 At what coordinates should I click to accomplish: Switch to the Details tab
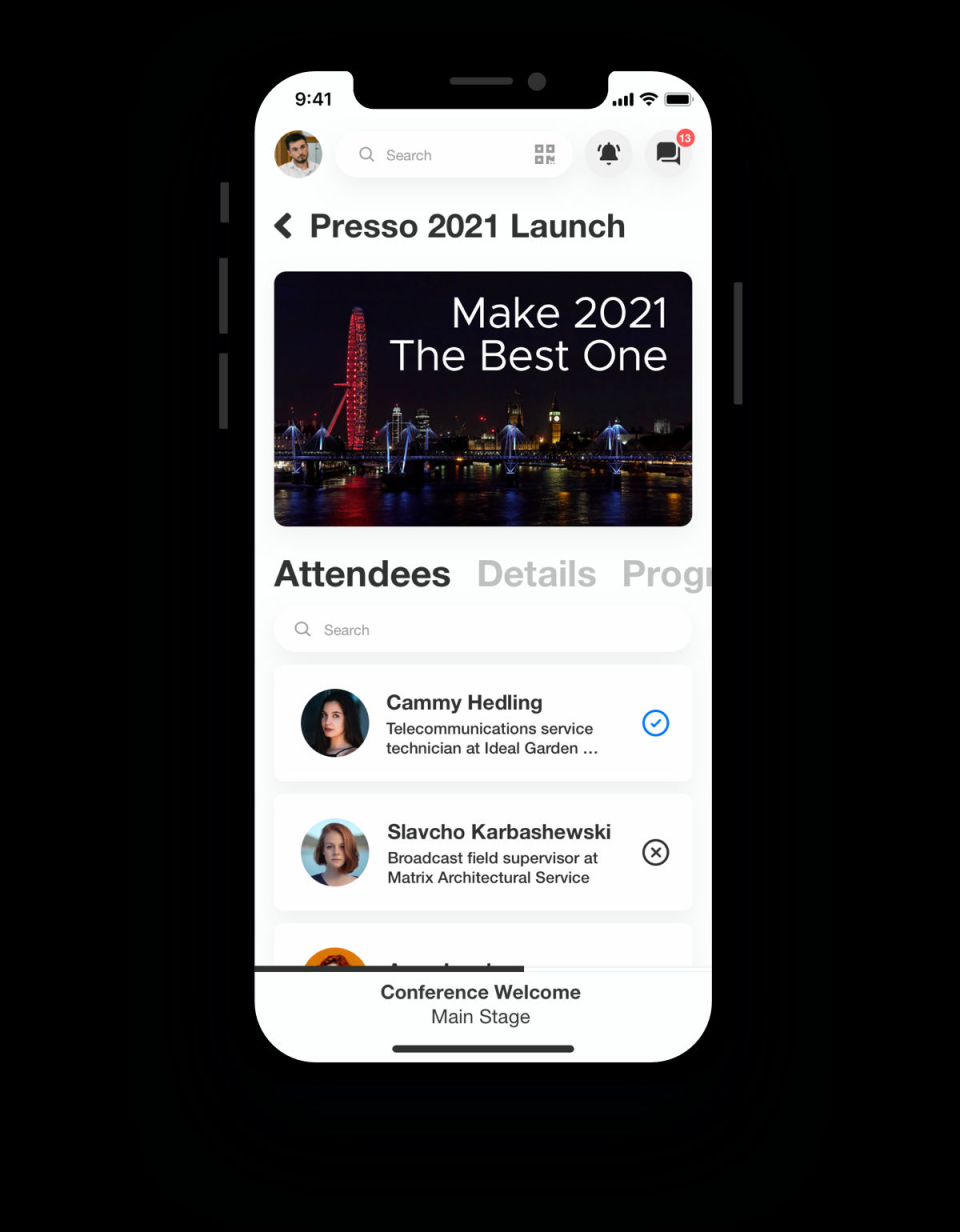pyautogui.click(x=536, y=574)
